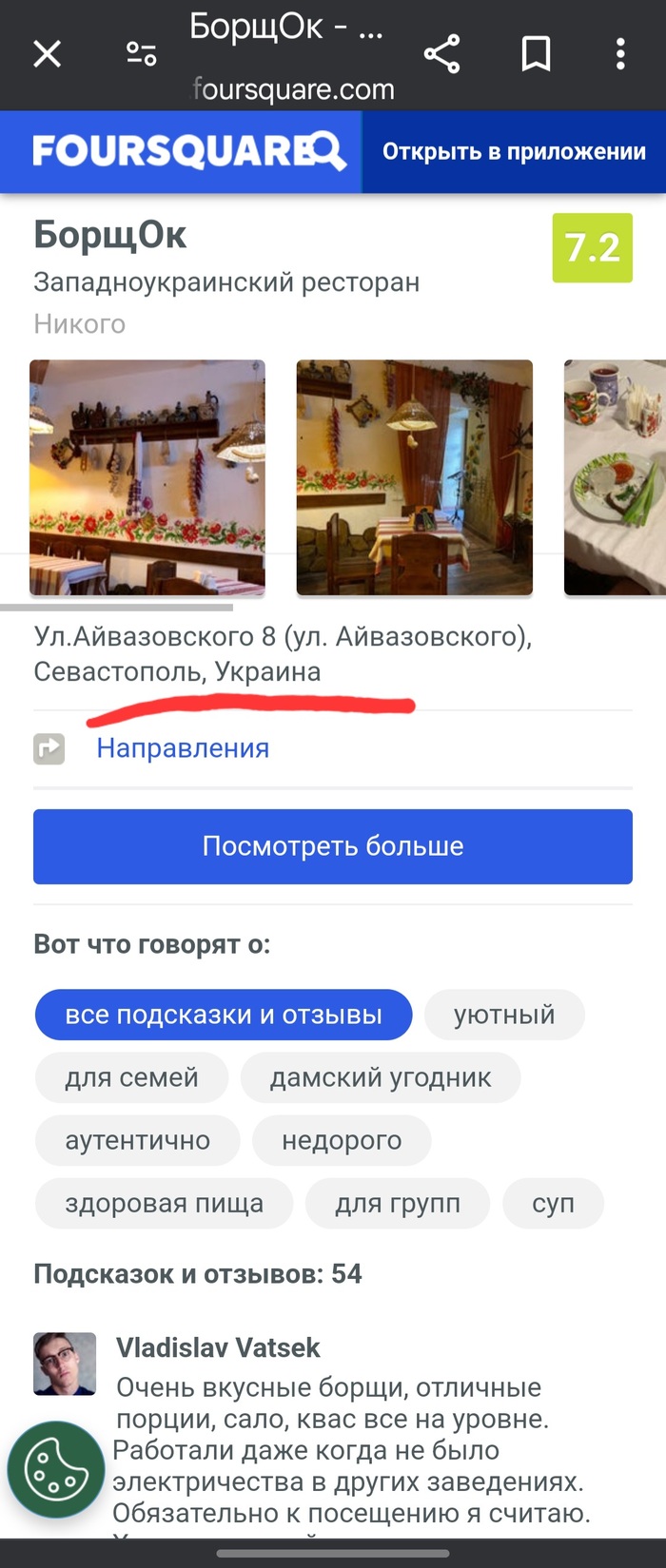Filter reviews by аутентично chip

click(x=138, y=1140)
